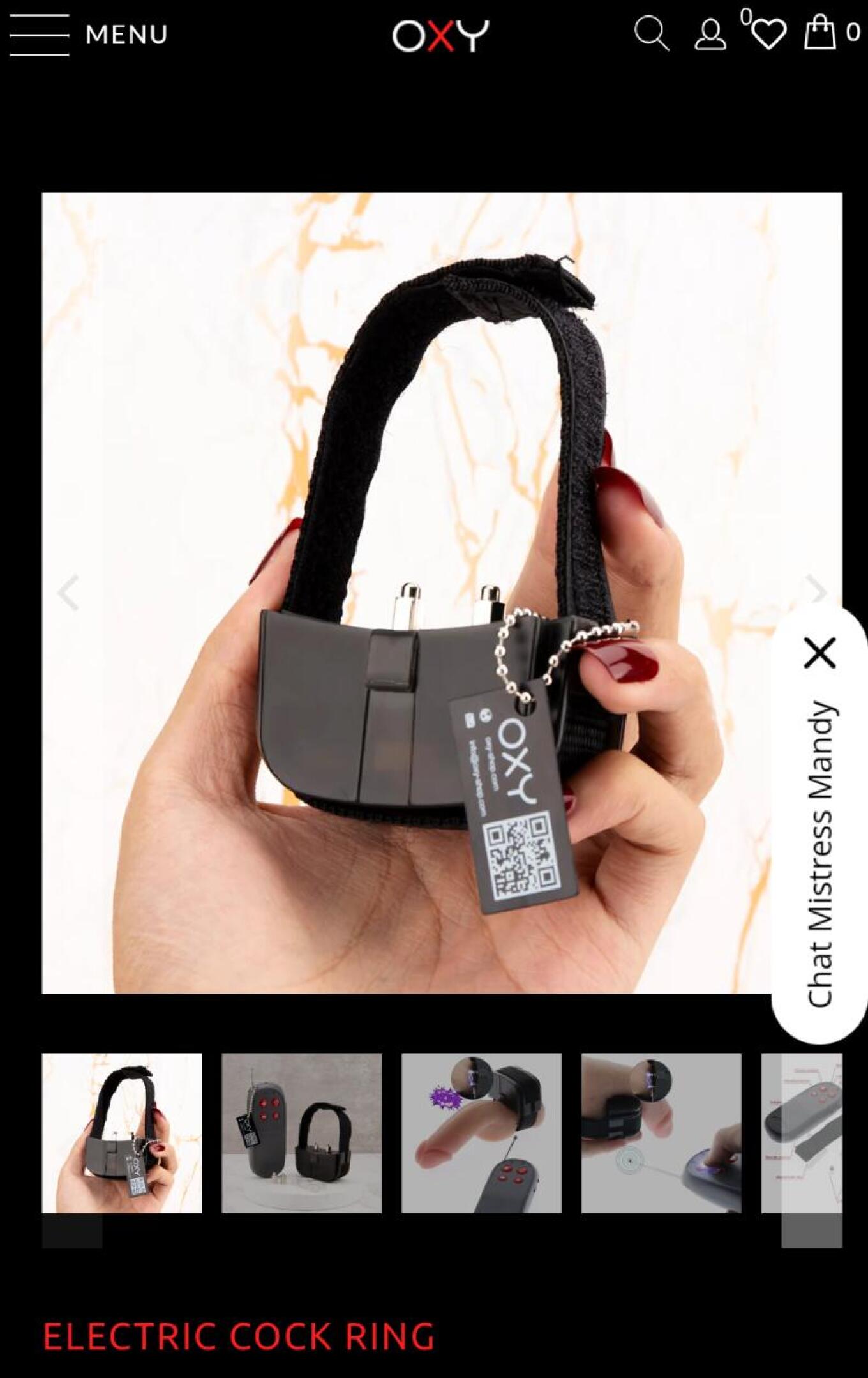The width and height of the screenshot is (868, 1378).
Task: Close the Chat Mistress Mandy widget
Action: [820, 653]
